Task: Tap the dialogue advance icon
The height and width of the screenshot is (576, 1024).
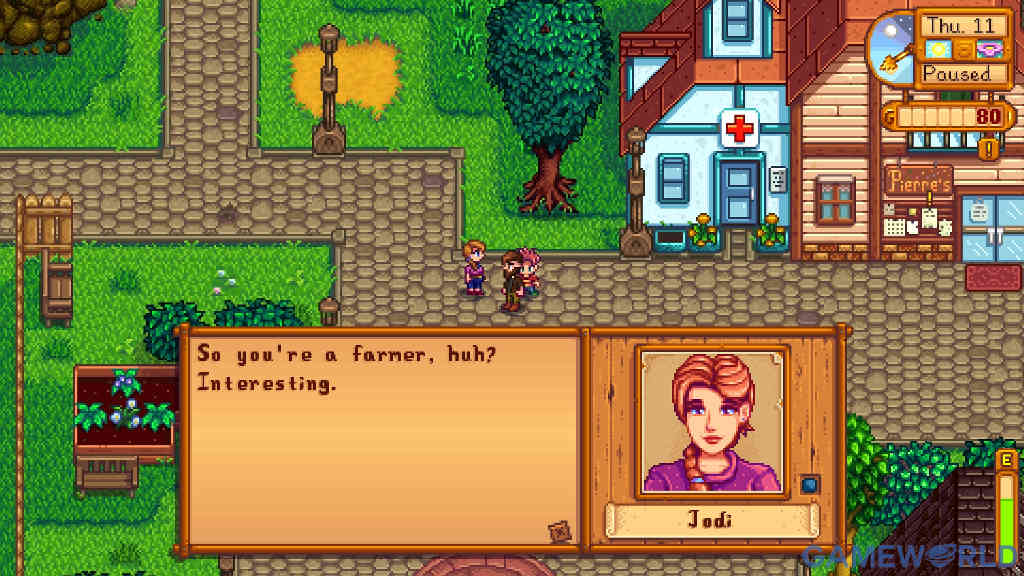Action: [x=560, y=531]
